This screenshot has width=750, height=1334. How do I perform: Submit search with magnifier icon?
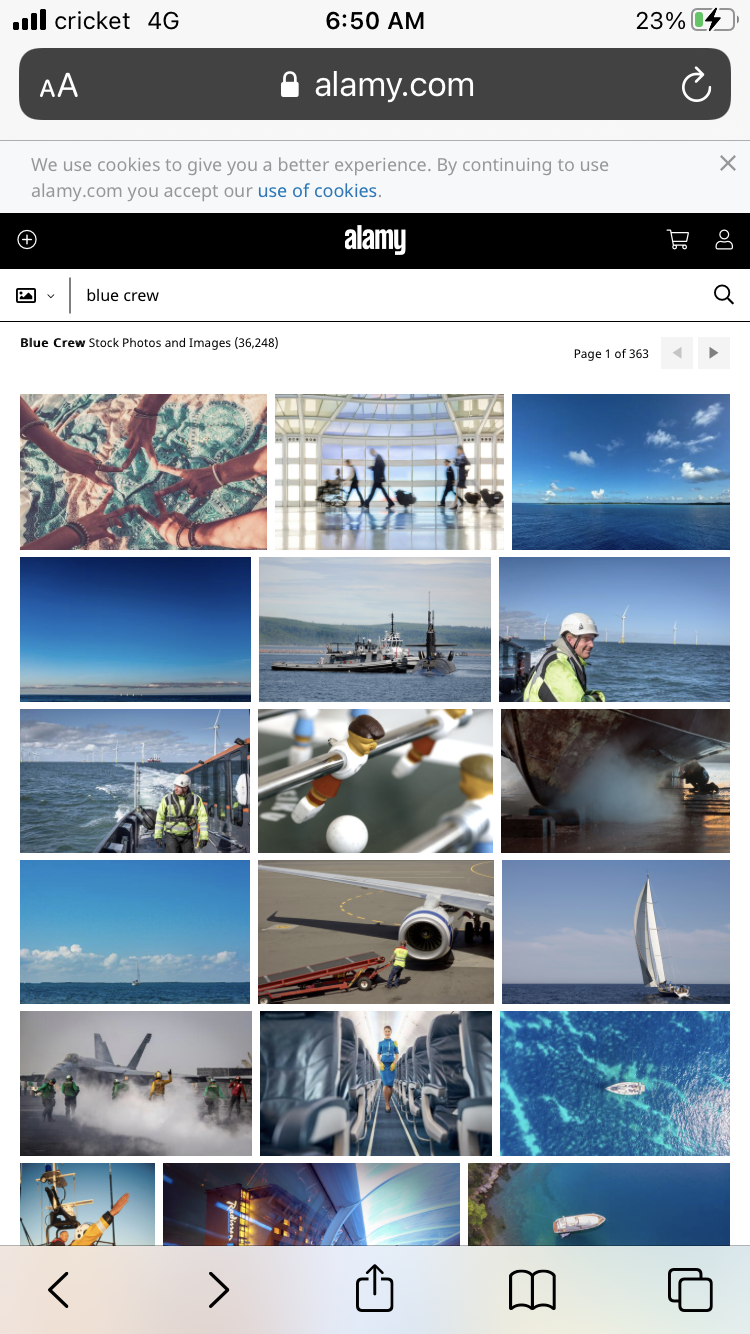coord(723,294)
